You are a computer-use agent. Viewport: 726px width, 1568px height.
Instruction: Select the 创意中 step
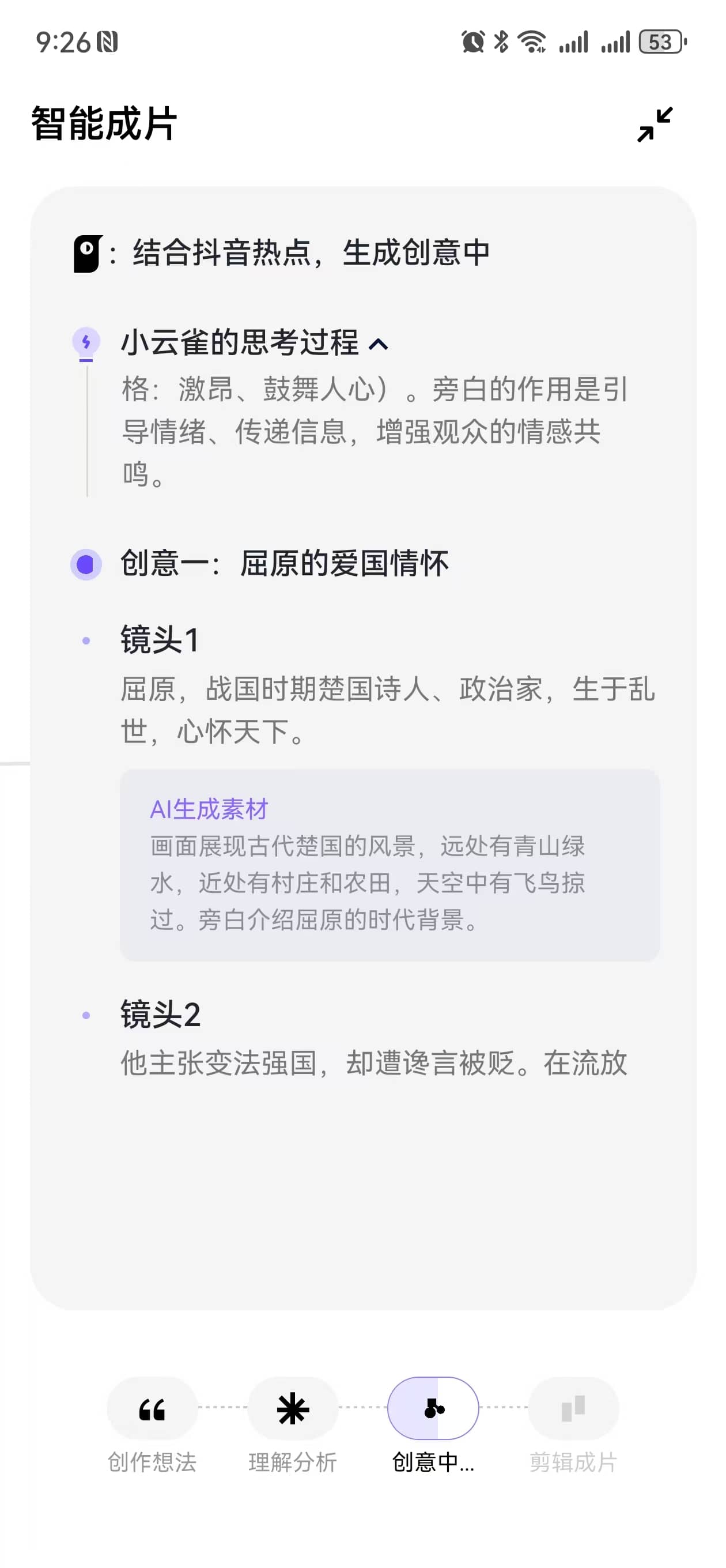click(x=433, y=1408)
